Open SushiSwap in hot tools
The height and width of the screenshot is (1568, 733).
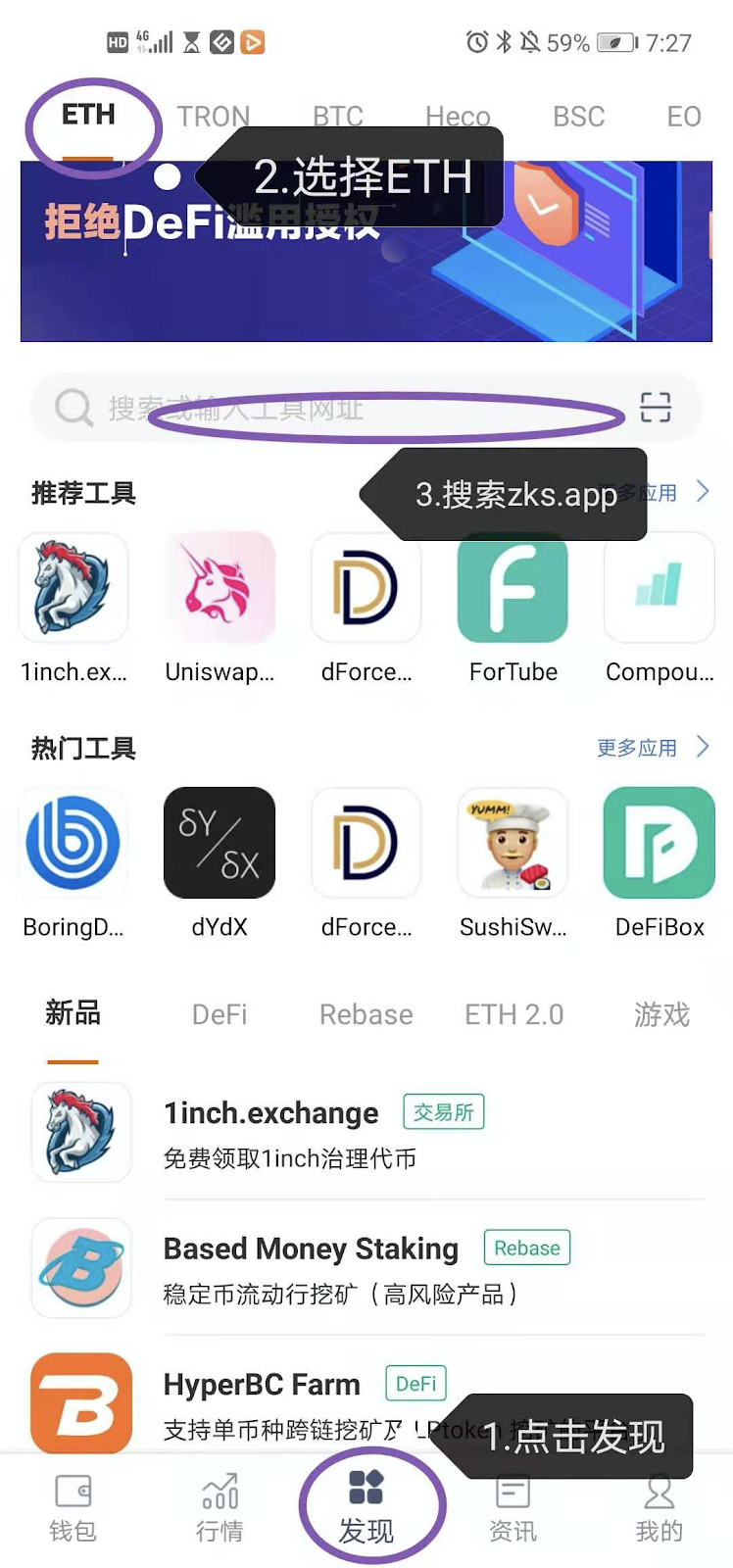513,843
